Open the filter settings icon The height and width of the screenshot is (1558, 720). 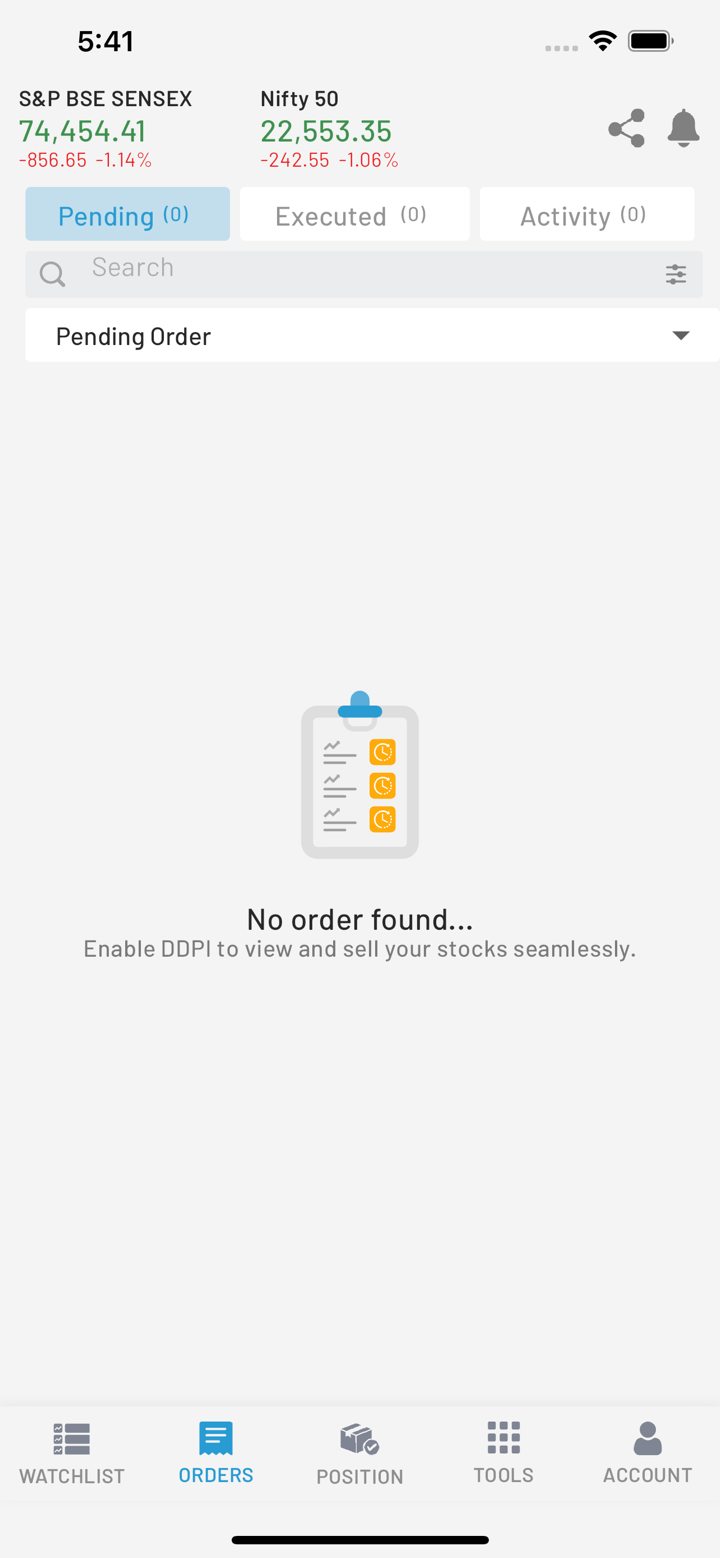pos(676,274)
